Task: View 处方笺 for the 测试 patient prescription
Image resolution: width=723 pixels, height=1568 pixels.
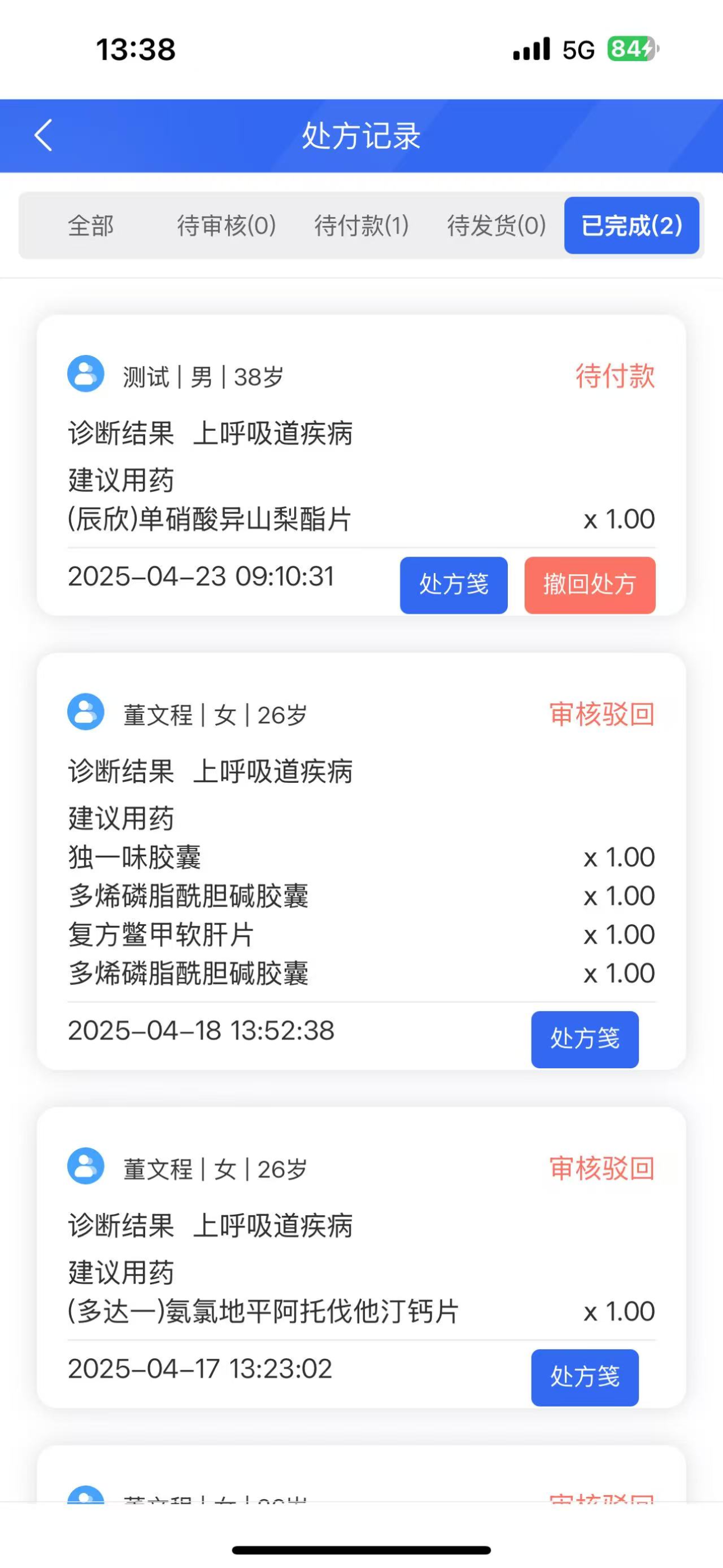Action: pos(453,585)
